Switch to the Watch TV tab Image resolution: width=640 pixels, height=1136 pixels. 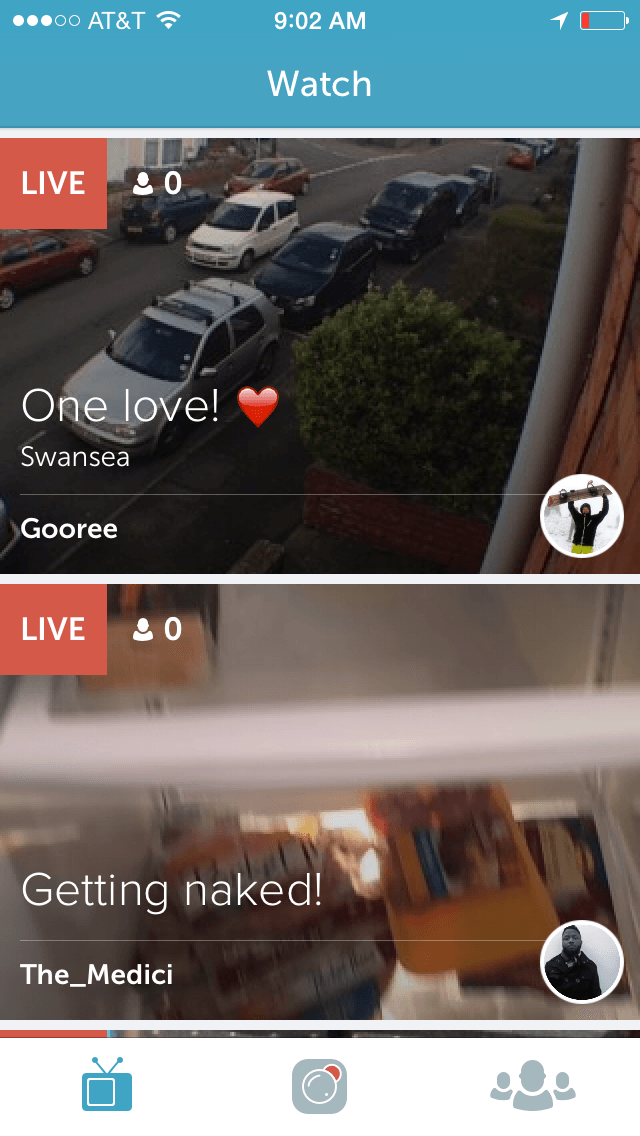(107, 1085)
